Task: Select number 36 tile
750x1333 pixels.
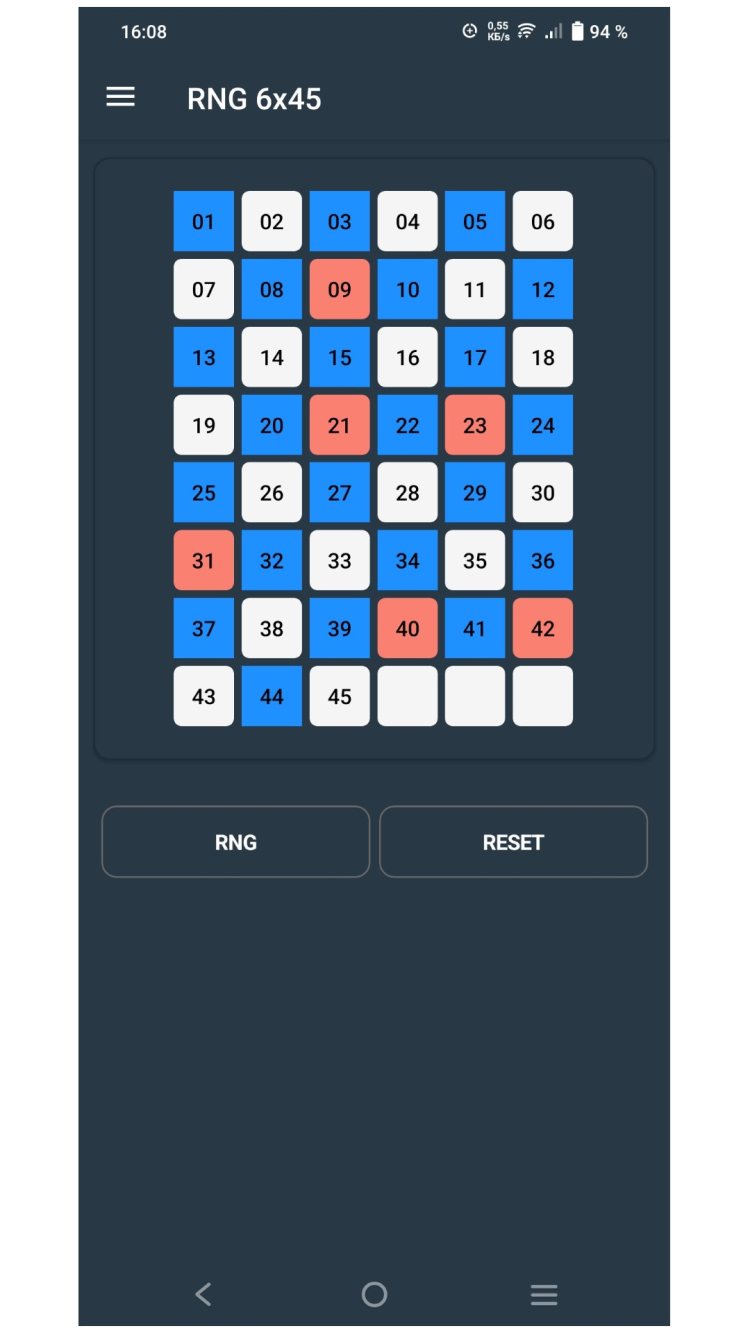Action: coord(543,560)
